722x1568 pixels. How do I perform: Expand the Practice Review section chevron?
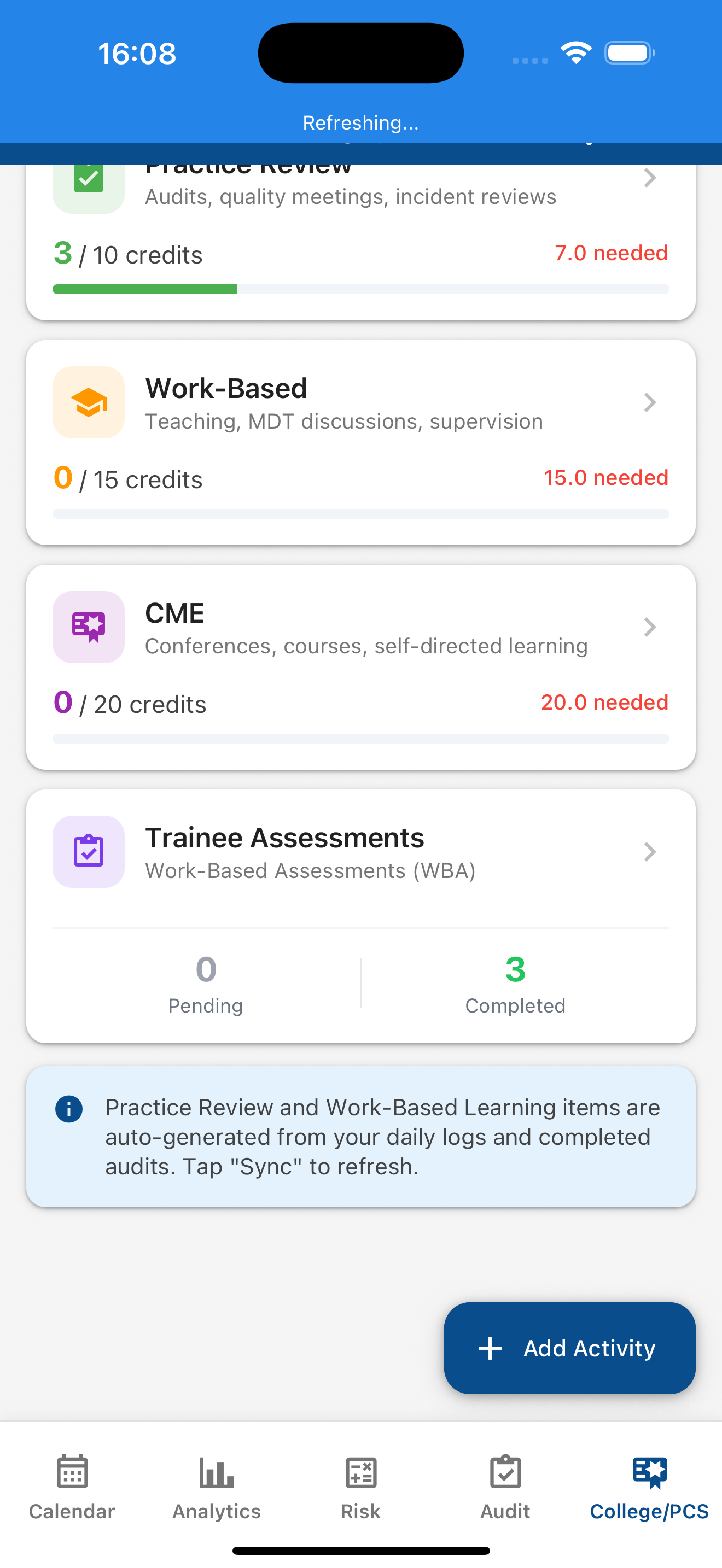pos(650,178)
